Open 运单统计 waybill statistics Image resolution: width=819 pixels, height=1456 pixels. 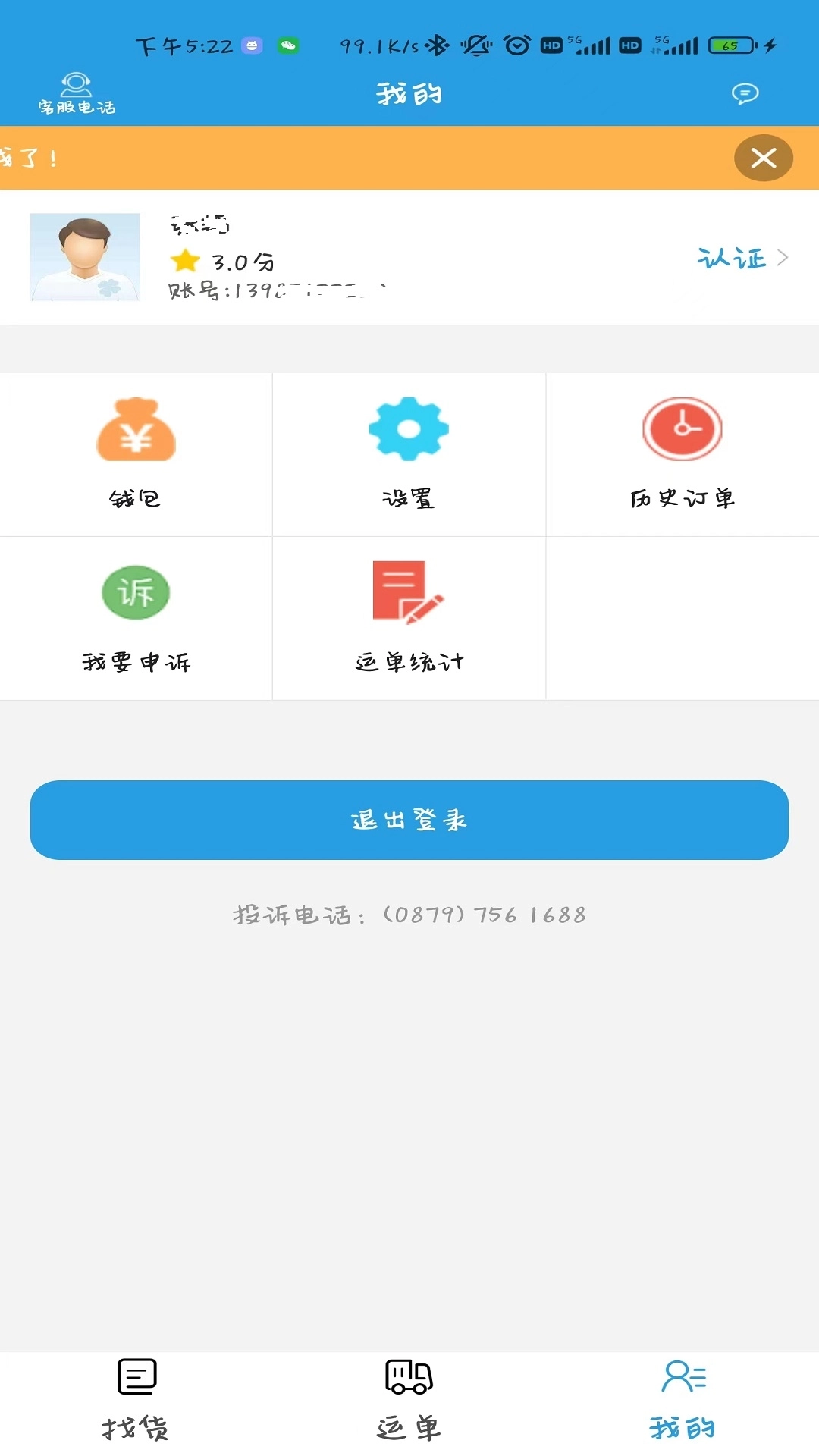click(408, 618)
